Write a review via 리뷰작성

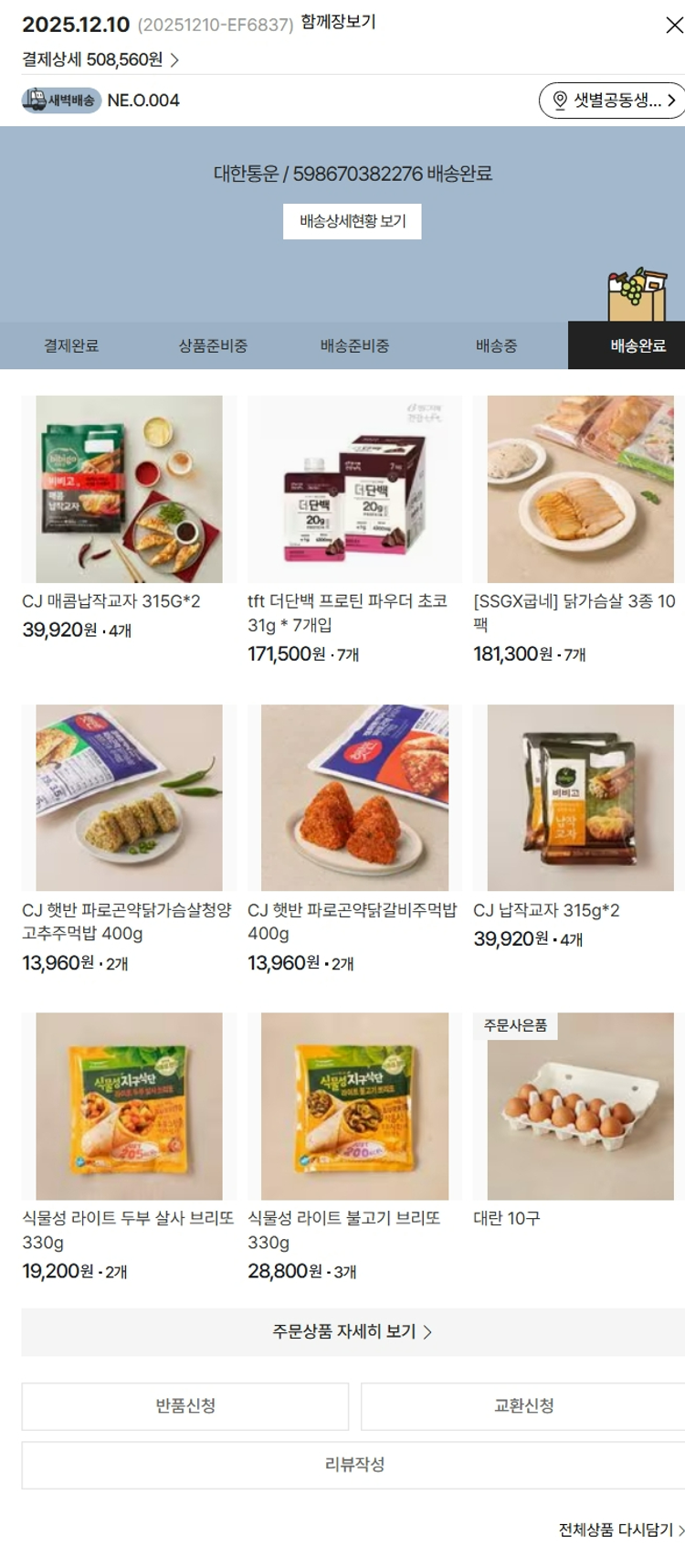point(353,1464)
